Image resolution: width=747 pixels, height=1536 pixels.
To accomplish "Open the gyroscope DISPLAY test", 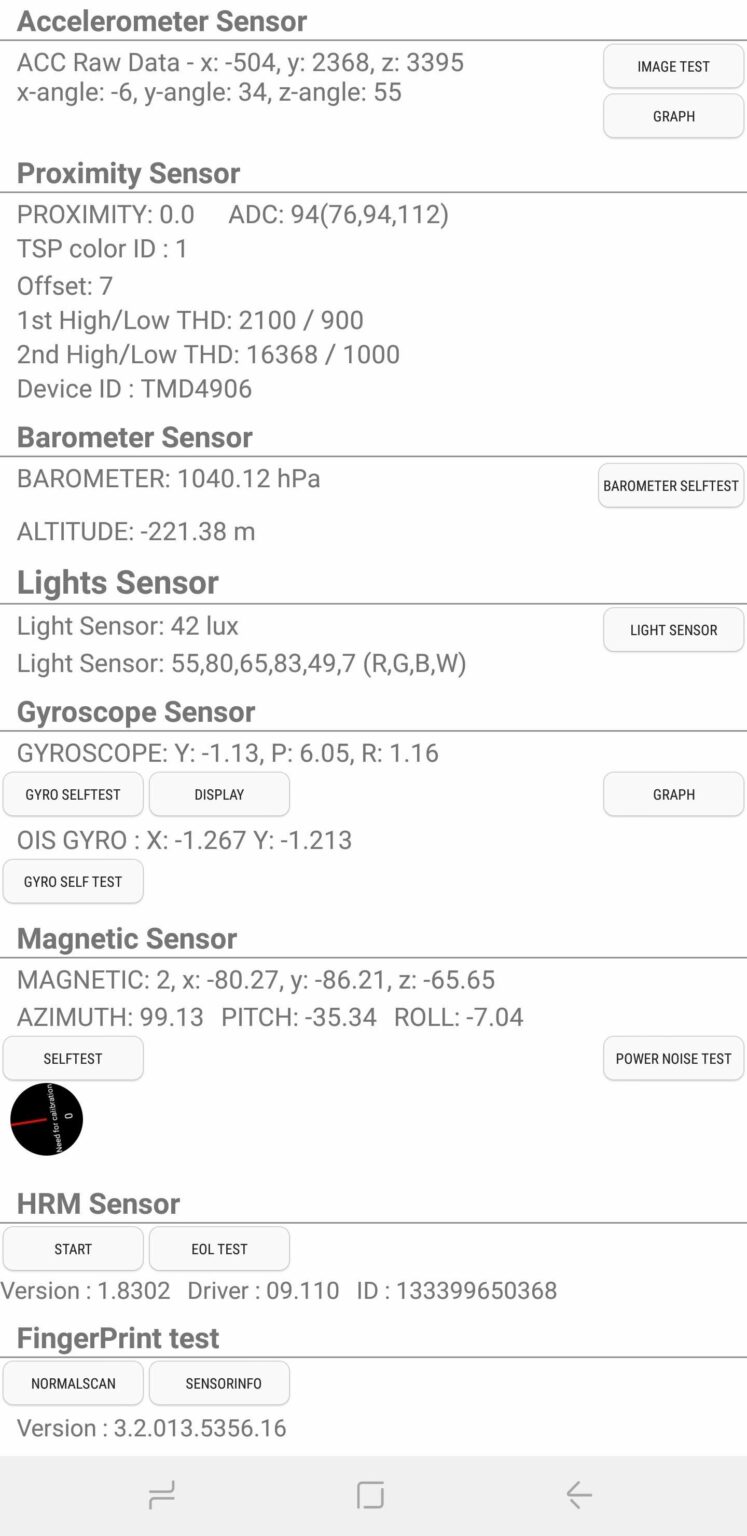I will coord(219,794).
